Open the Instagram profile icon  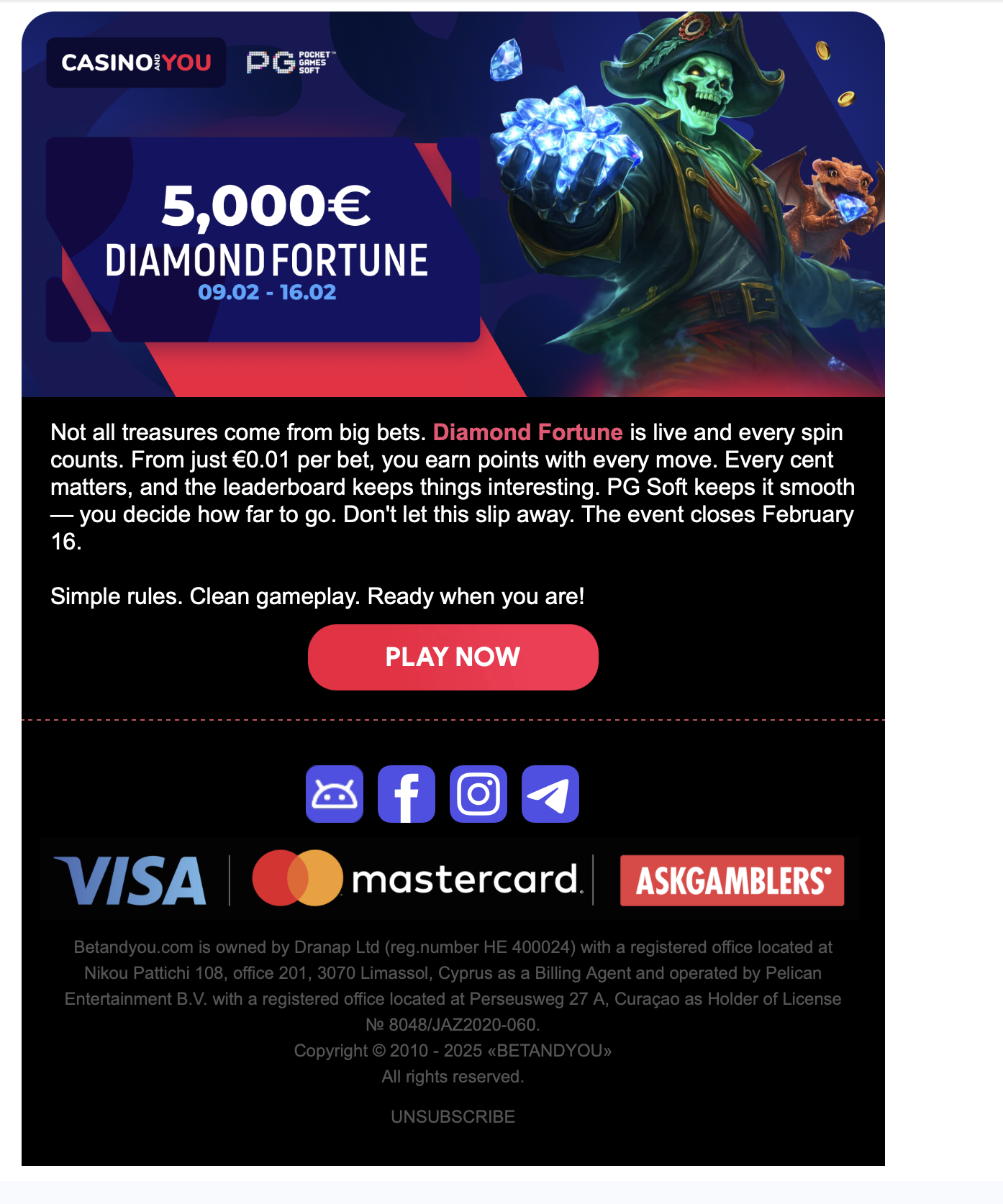[478, 794]
